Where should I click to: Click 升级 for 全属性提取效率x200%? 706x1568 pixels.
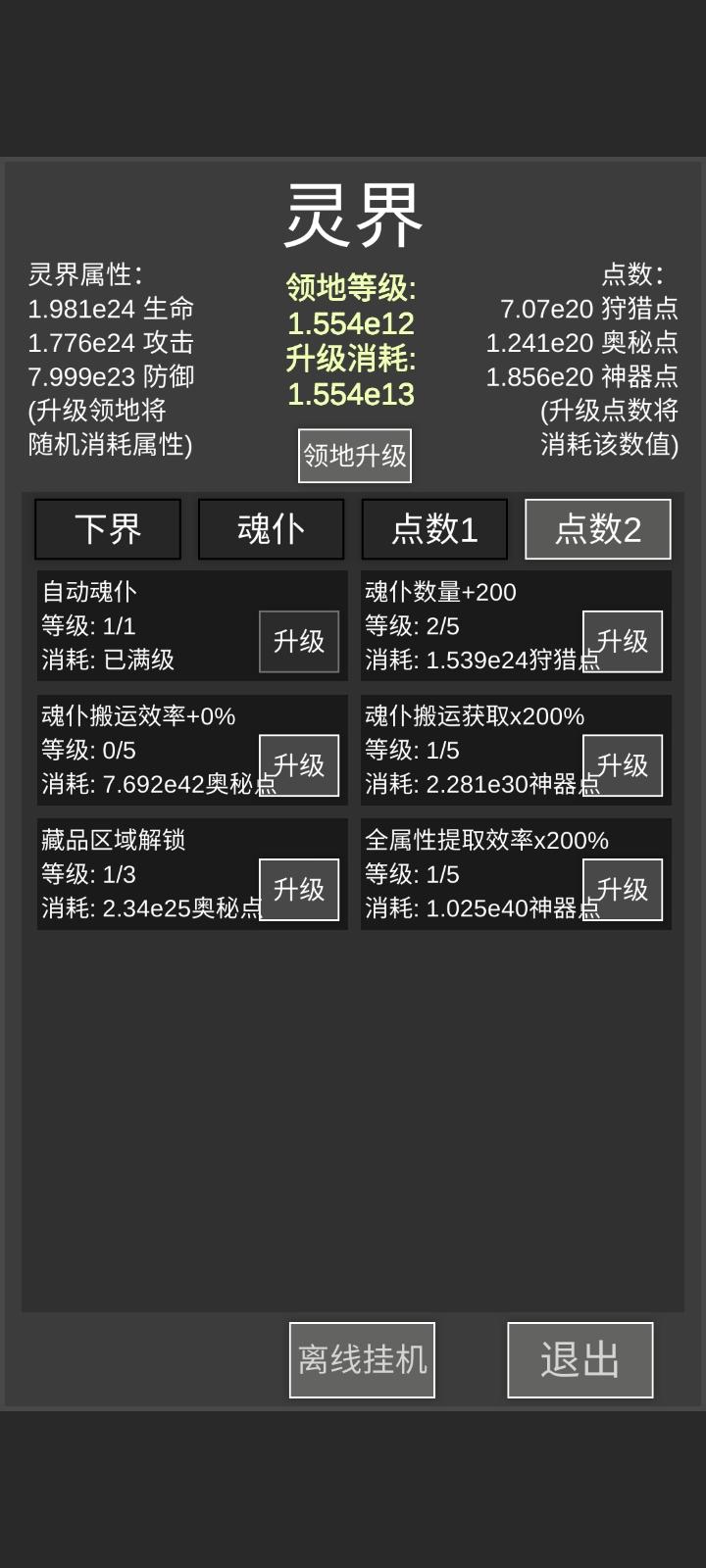[623, 889]
